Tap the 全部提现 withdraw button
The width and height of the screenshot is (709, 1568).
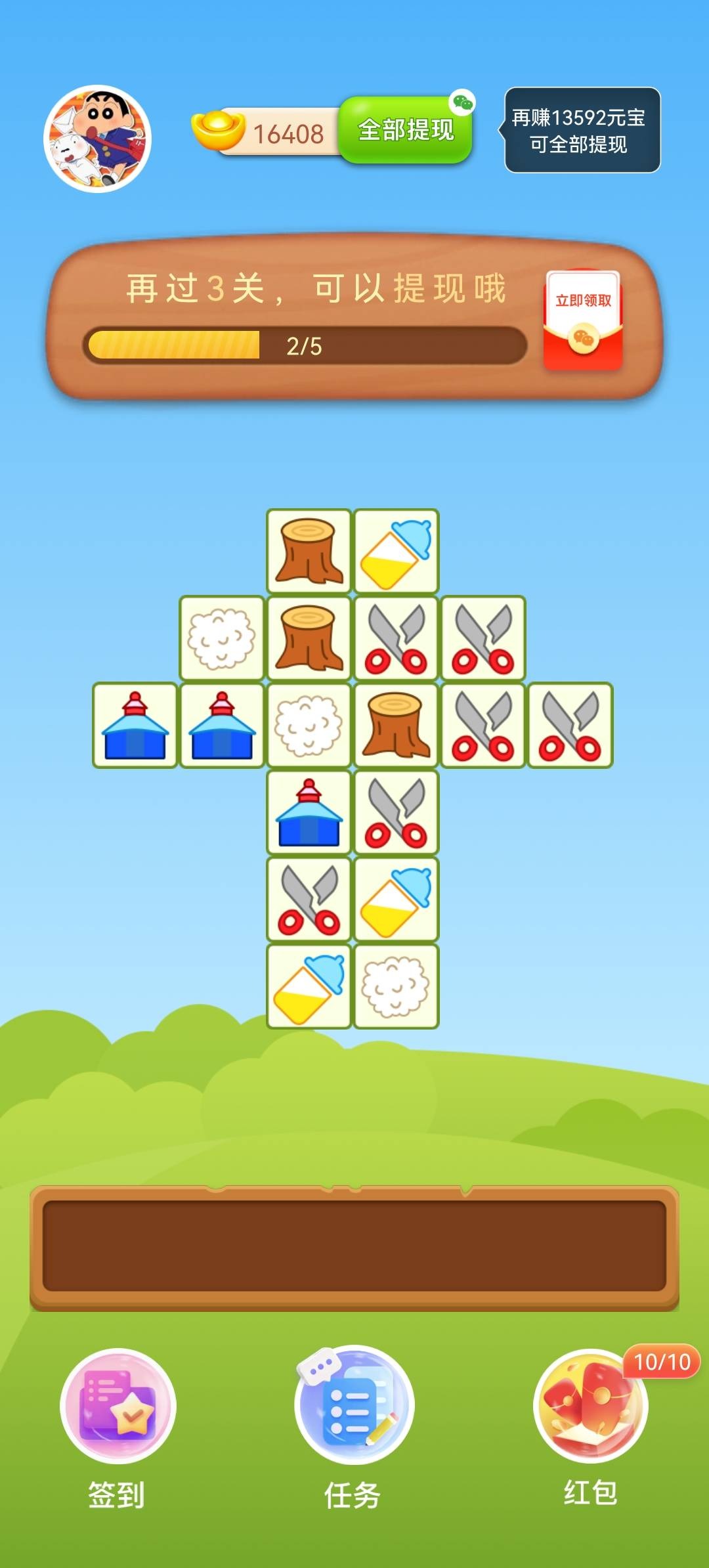(x=406, y=130)
